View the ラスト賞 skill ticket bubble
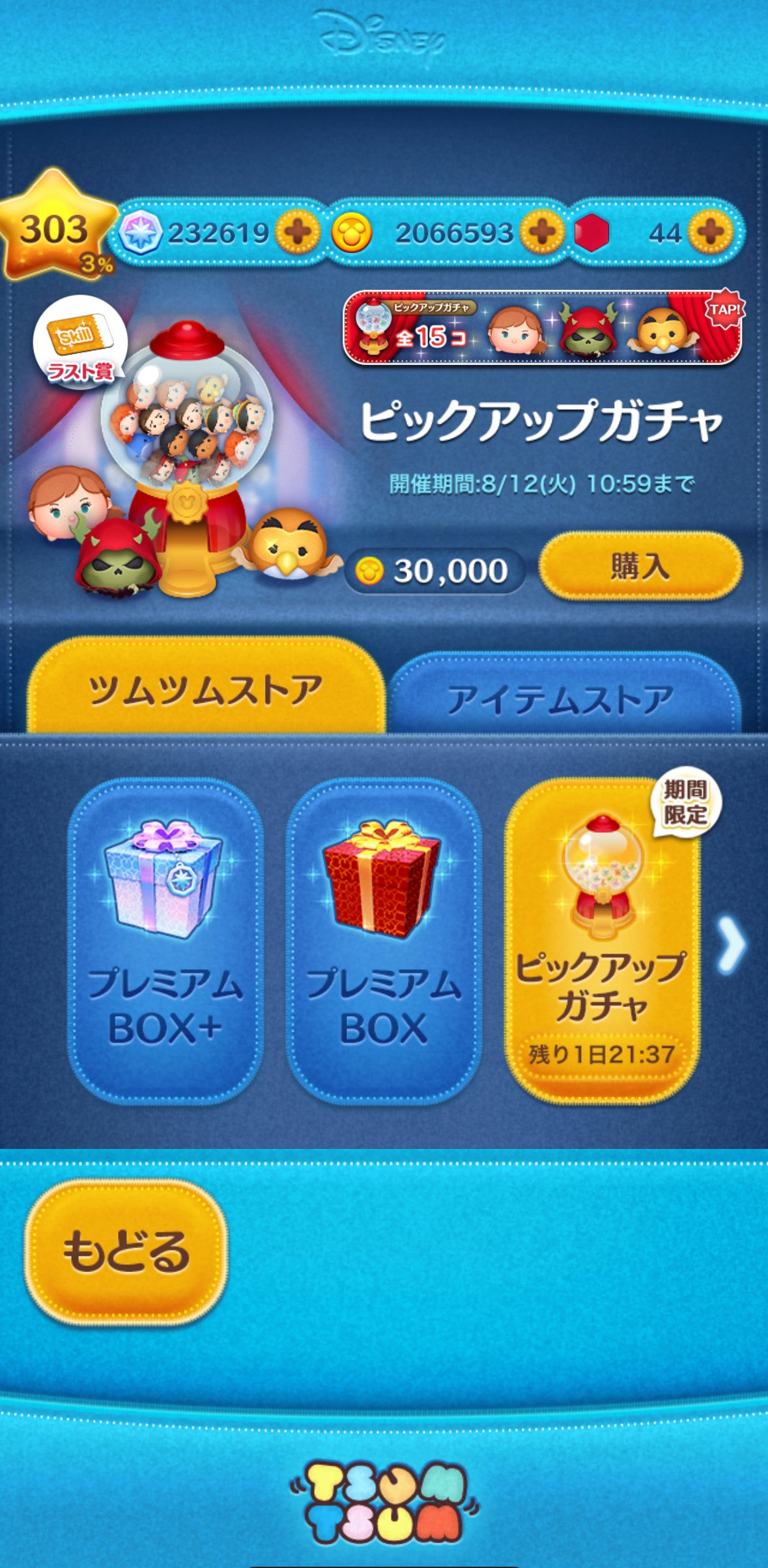Screen dimensions: 768x1568 [79, 343]
